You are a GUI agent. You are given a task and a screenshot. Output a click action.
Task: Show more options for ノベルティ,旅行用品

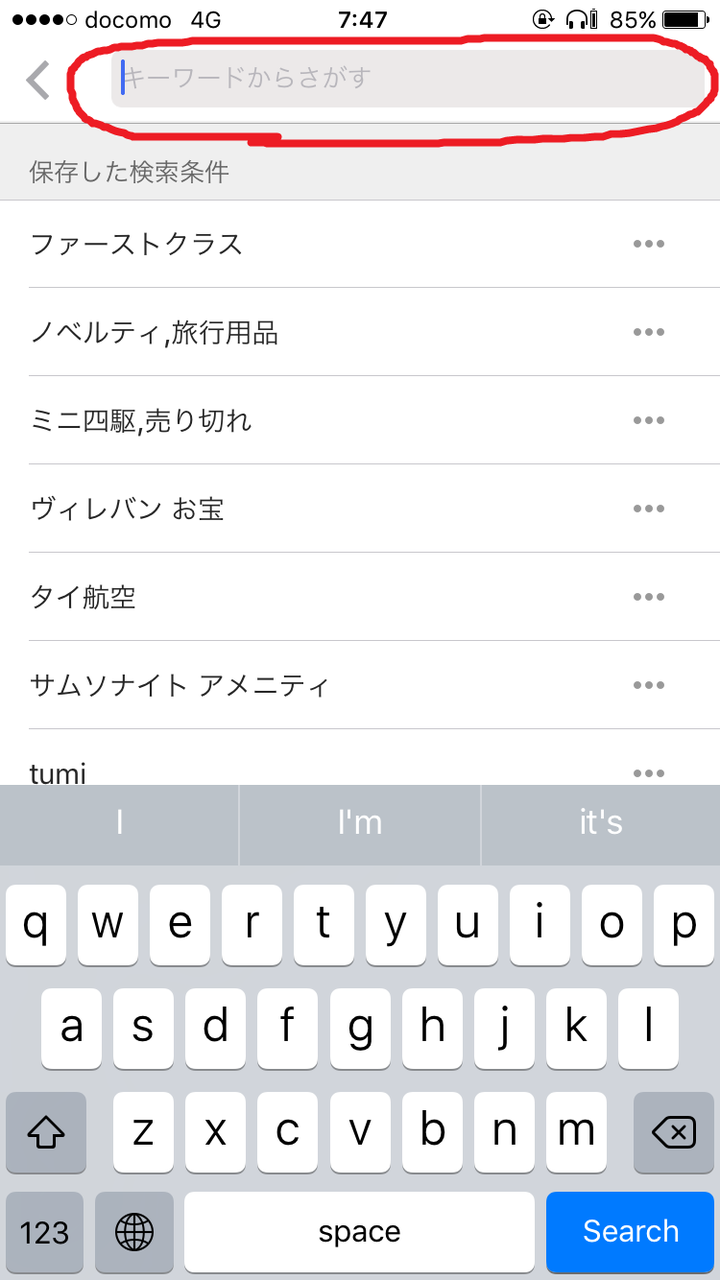(x=648, y=332)
